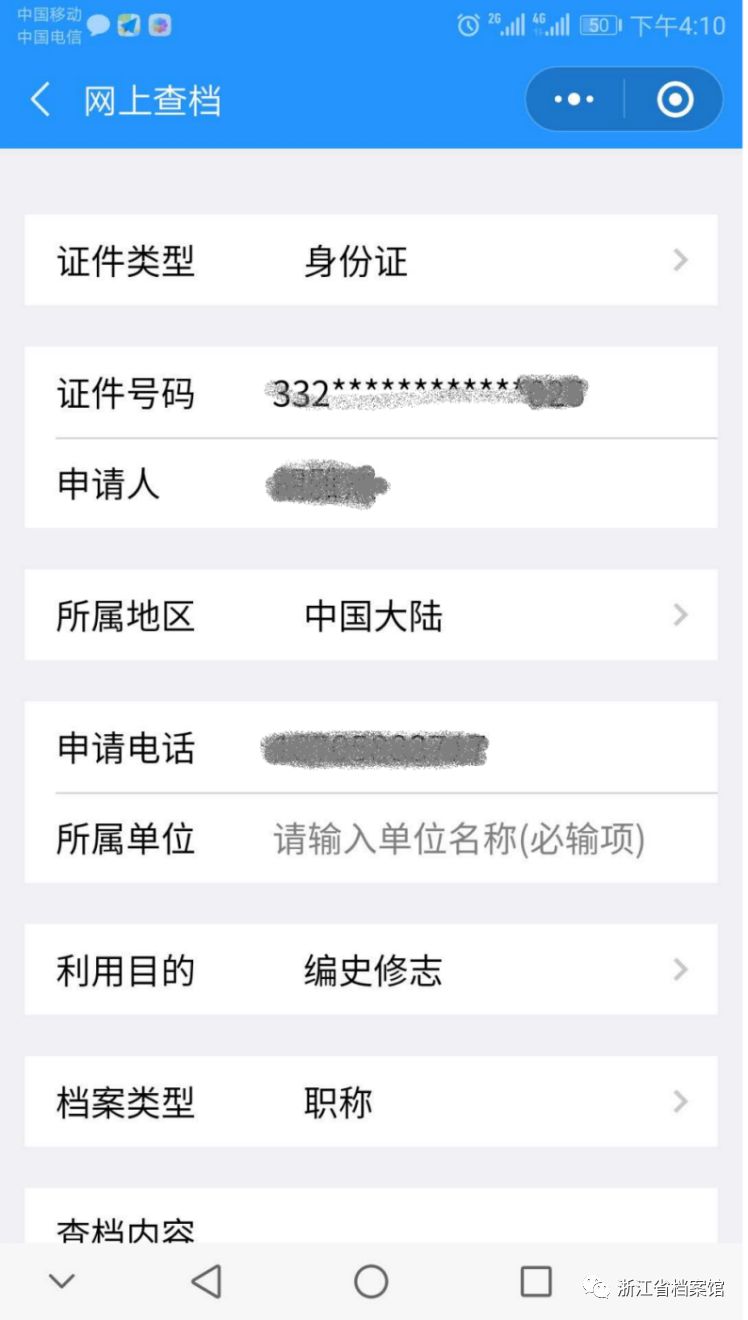
Task: Focus the 所属单位 input field
Action: (x=460, y=840)
